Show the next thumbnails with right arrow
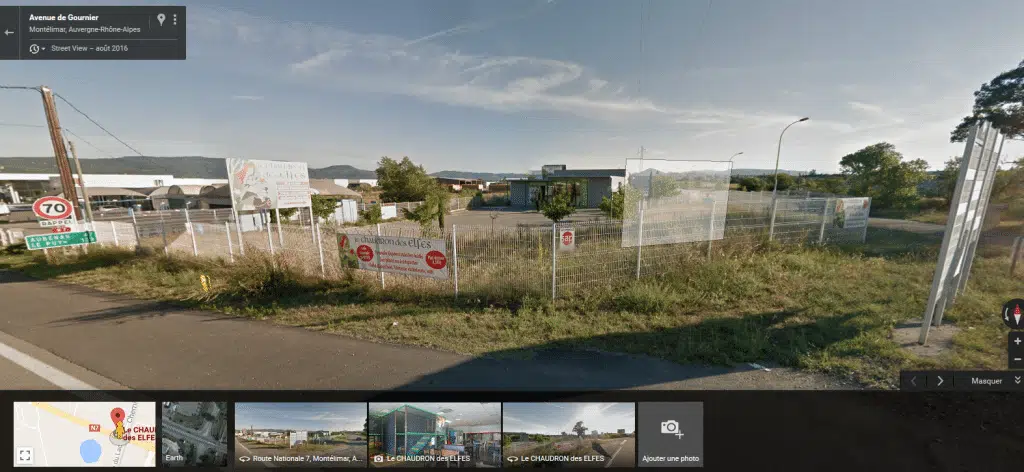The width and height of the screenshot is (1024, 472). 939,380
